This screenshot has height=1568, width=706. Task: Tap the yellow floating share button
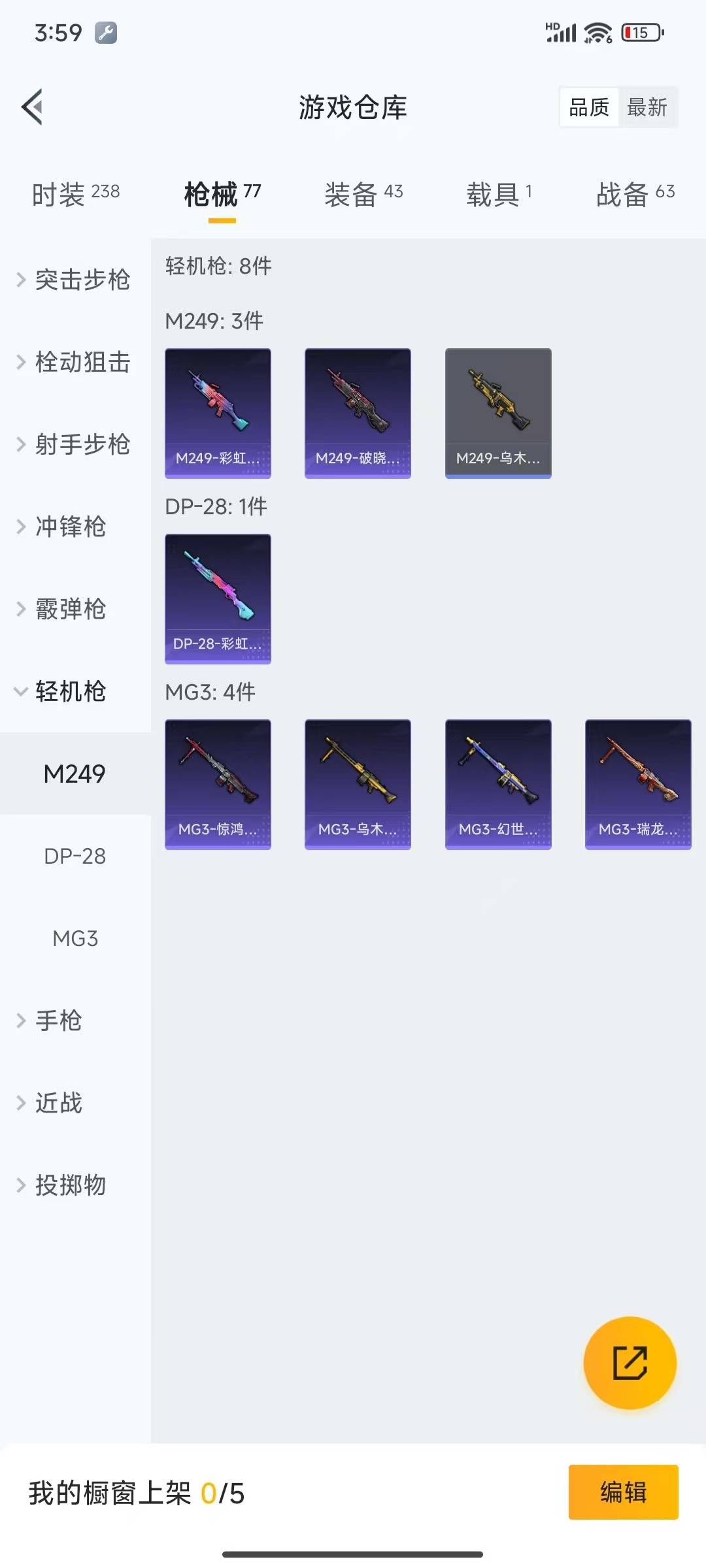click(630, 1362)
